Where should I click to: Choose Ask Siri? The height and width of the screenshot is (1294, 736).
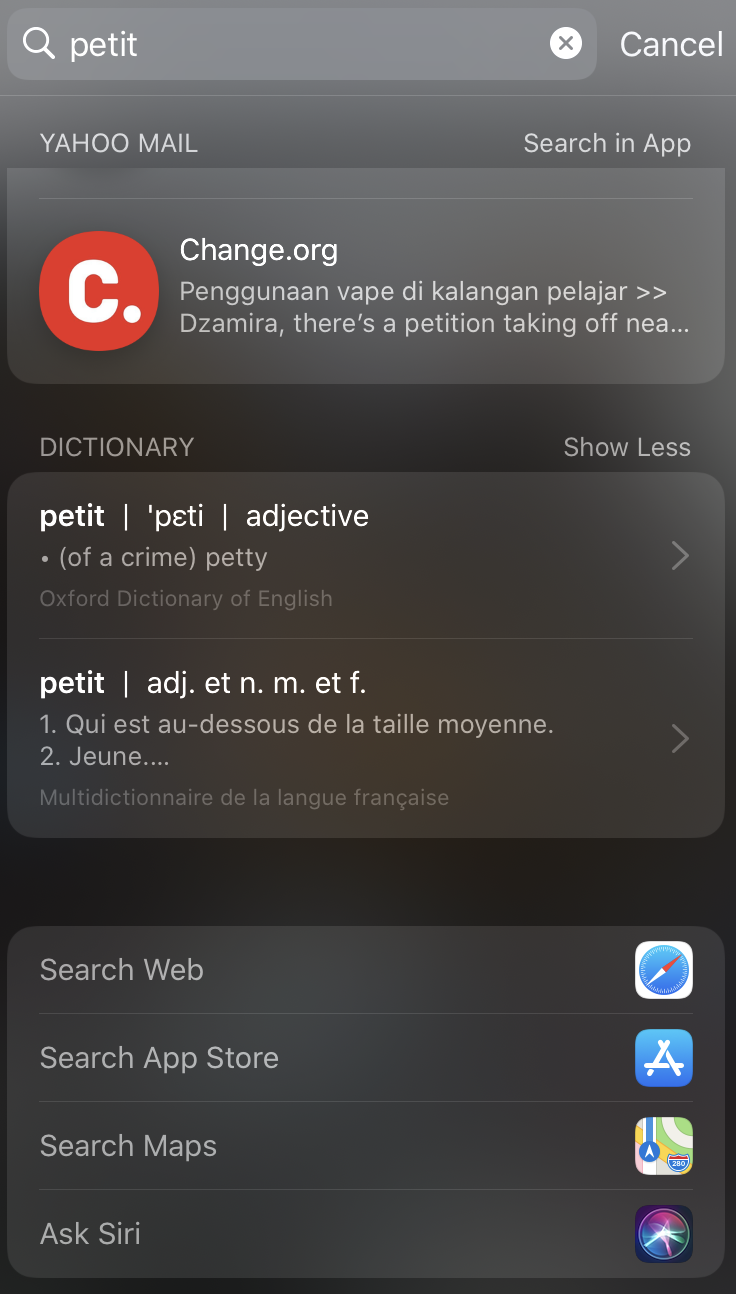click(x=366, y=1234)
